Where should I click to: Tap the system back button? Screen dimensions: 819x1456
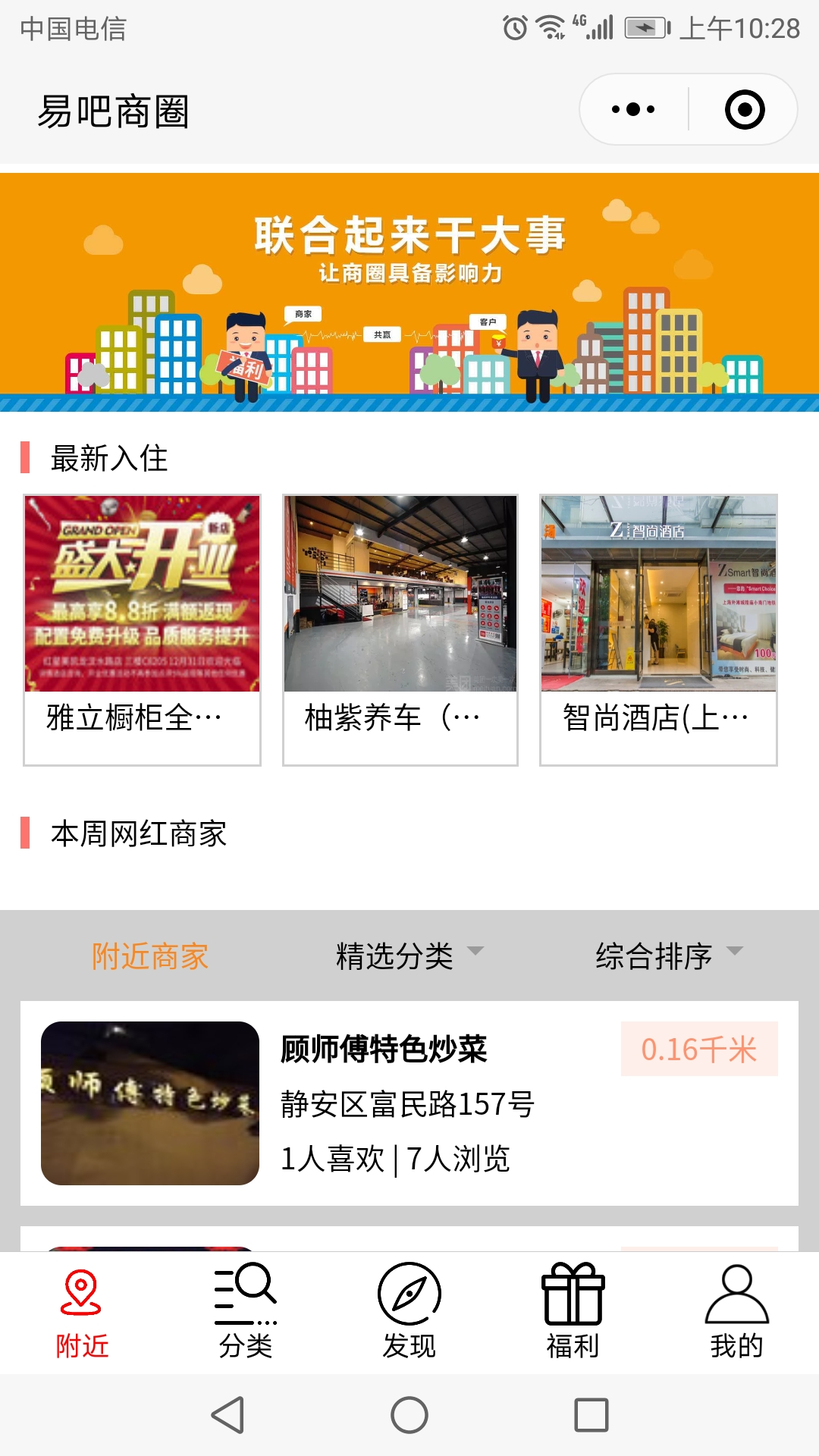[227, 1415]
